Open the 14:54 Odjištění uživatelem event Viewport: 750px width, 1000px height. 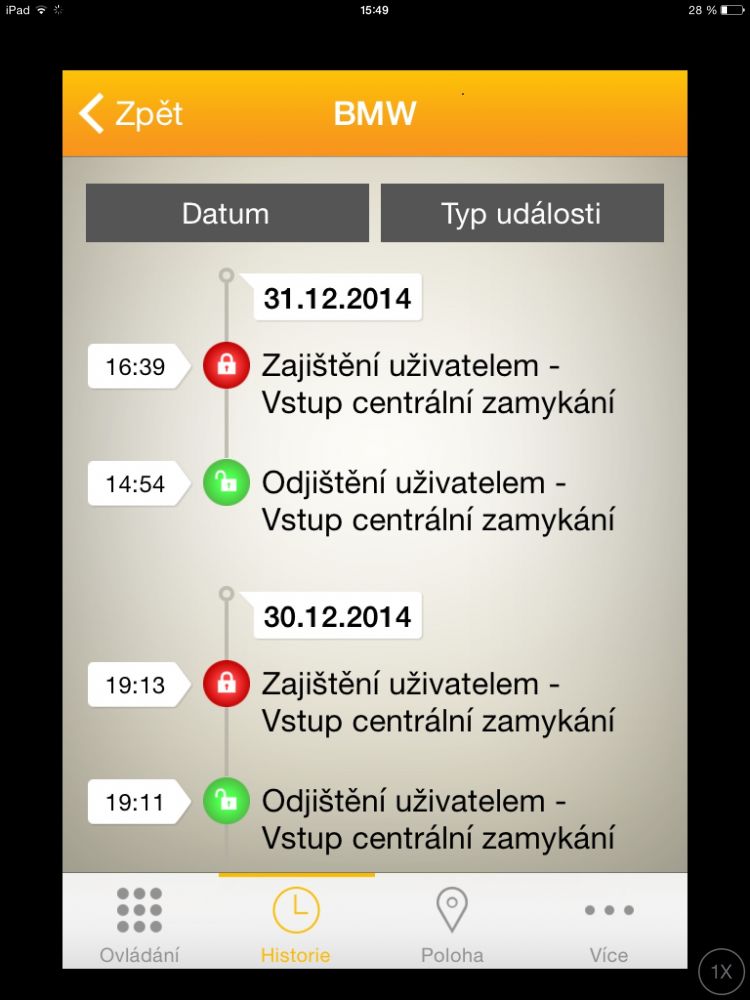coord(437,501)
